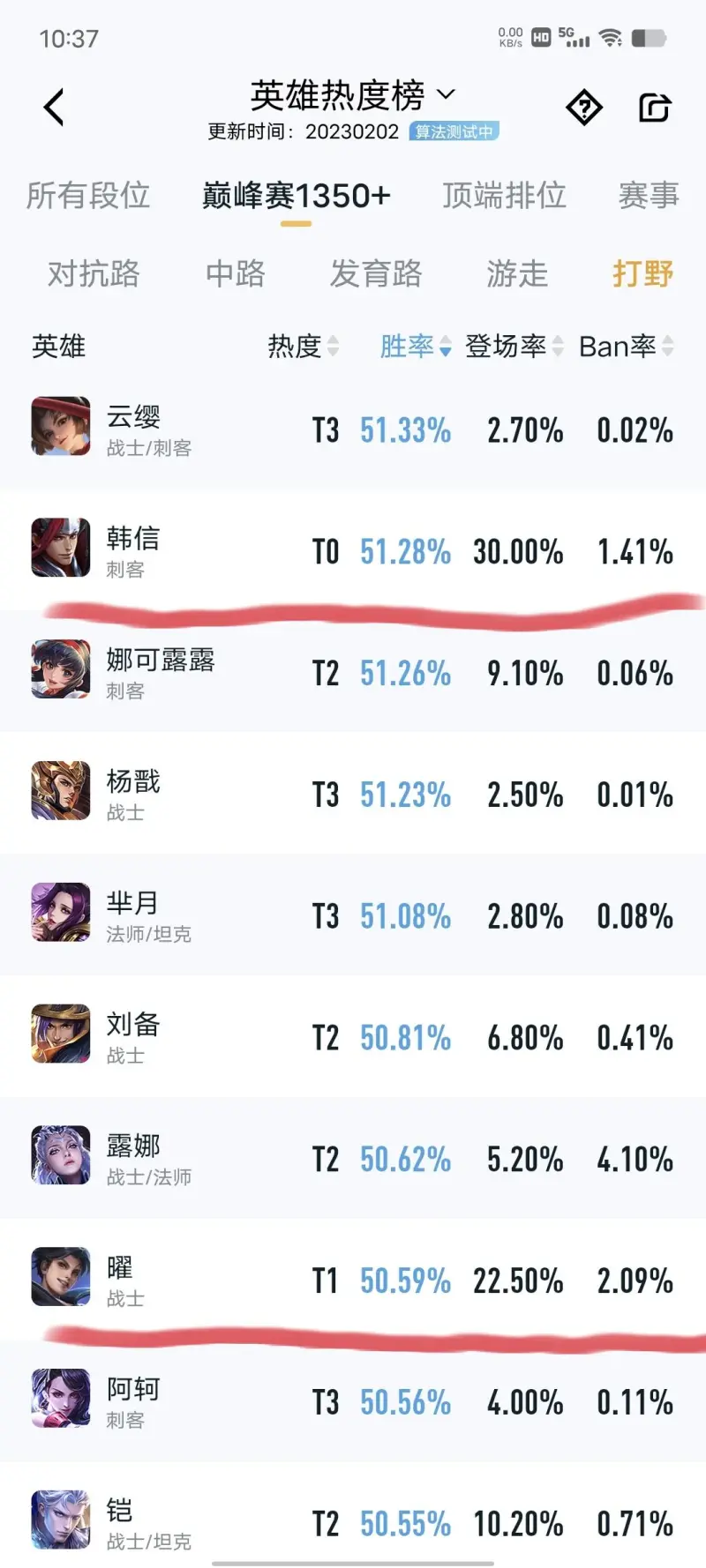Share this hero ranking
Image resolution: width=706 pixels, height=1568 pixels.
[x=654, y=108]
